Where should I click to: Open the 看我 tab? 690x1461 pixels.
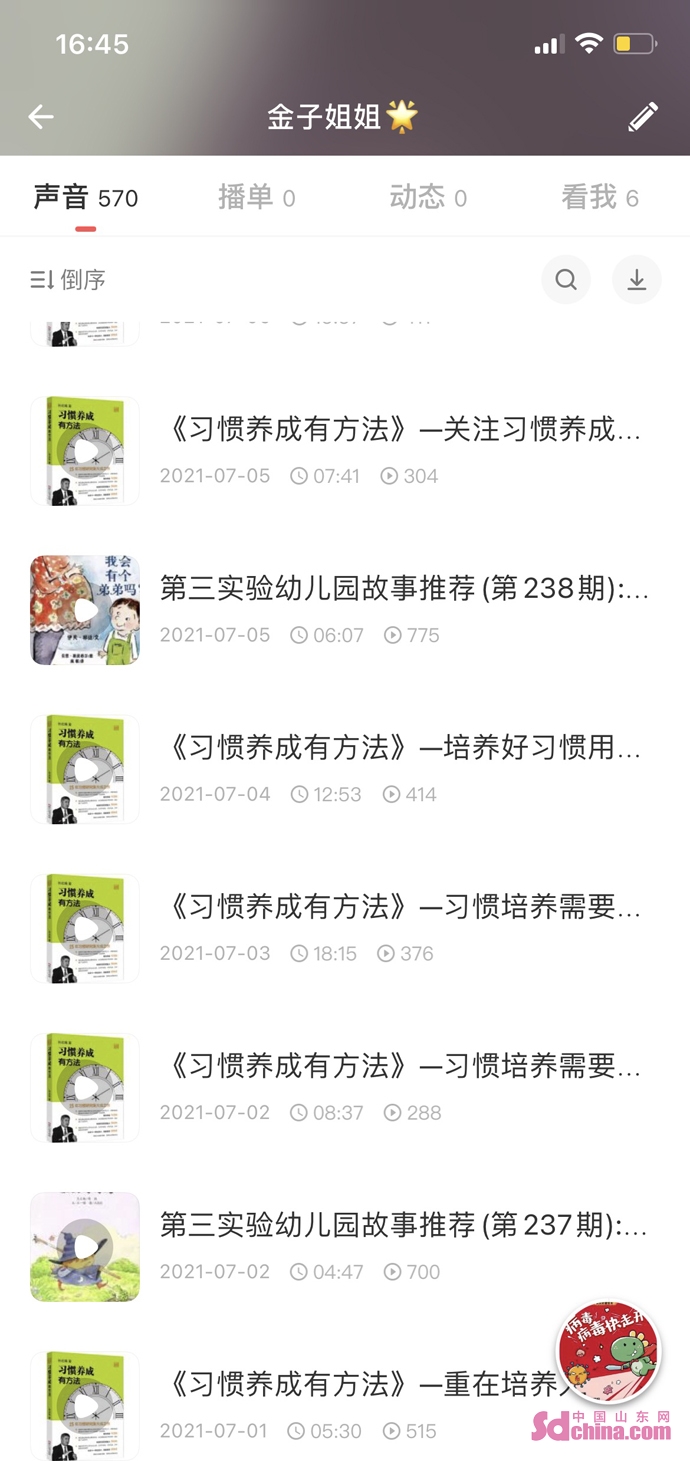point(599,198)
